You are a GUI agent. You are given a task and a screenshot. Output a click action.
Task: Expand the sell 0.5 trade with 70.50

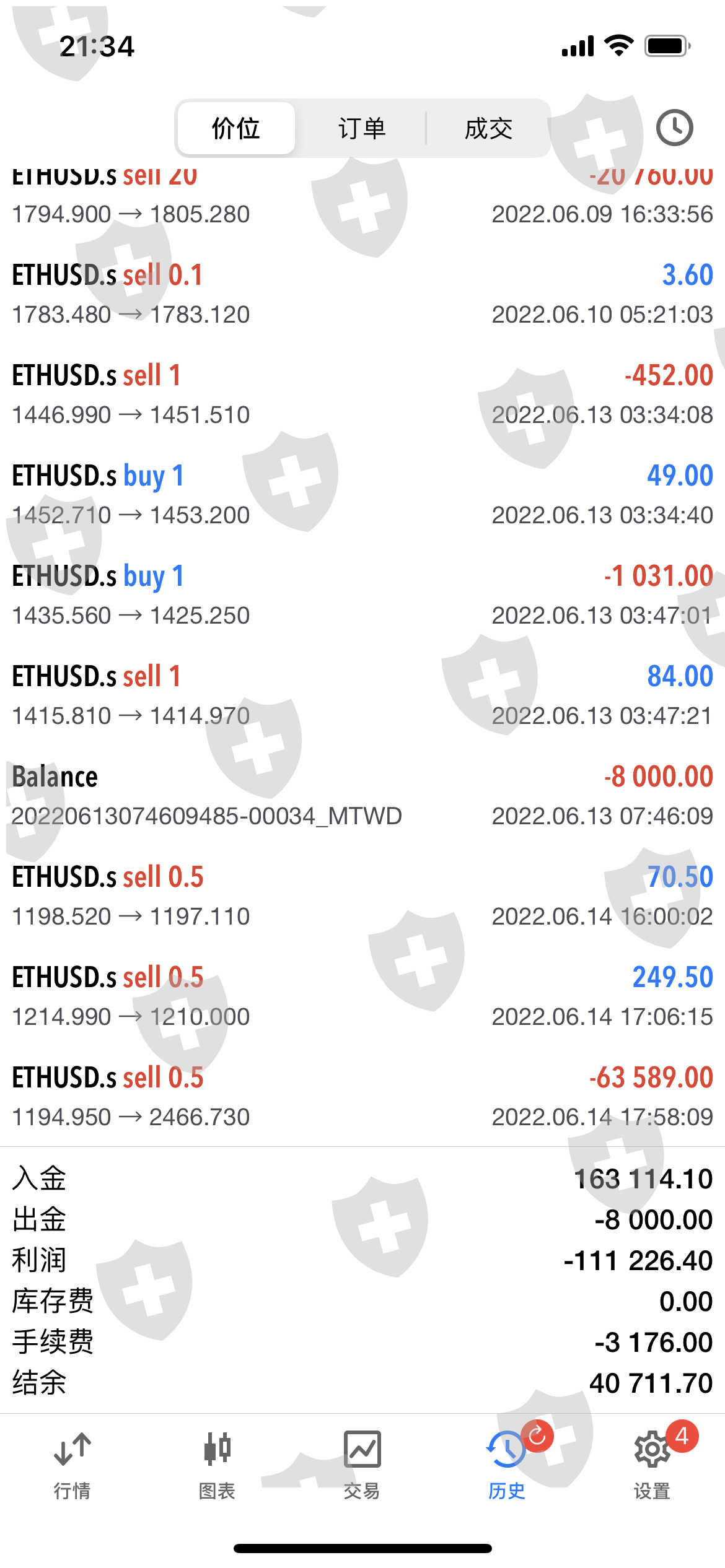(362, 895)
